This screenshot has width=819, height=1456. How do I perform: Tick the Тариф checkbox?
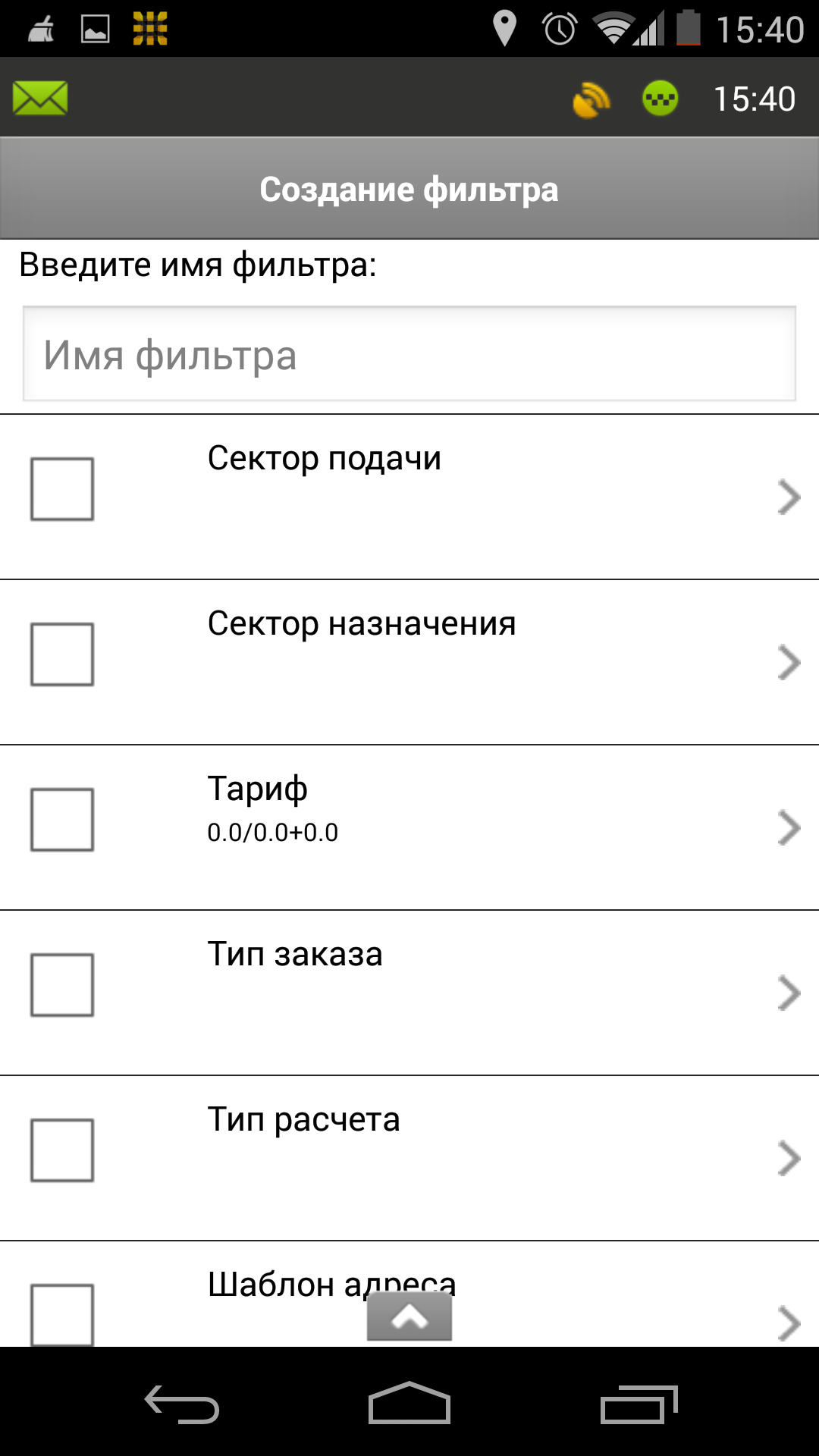tap(62, 820)
